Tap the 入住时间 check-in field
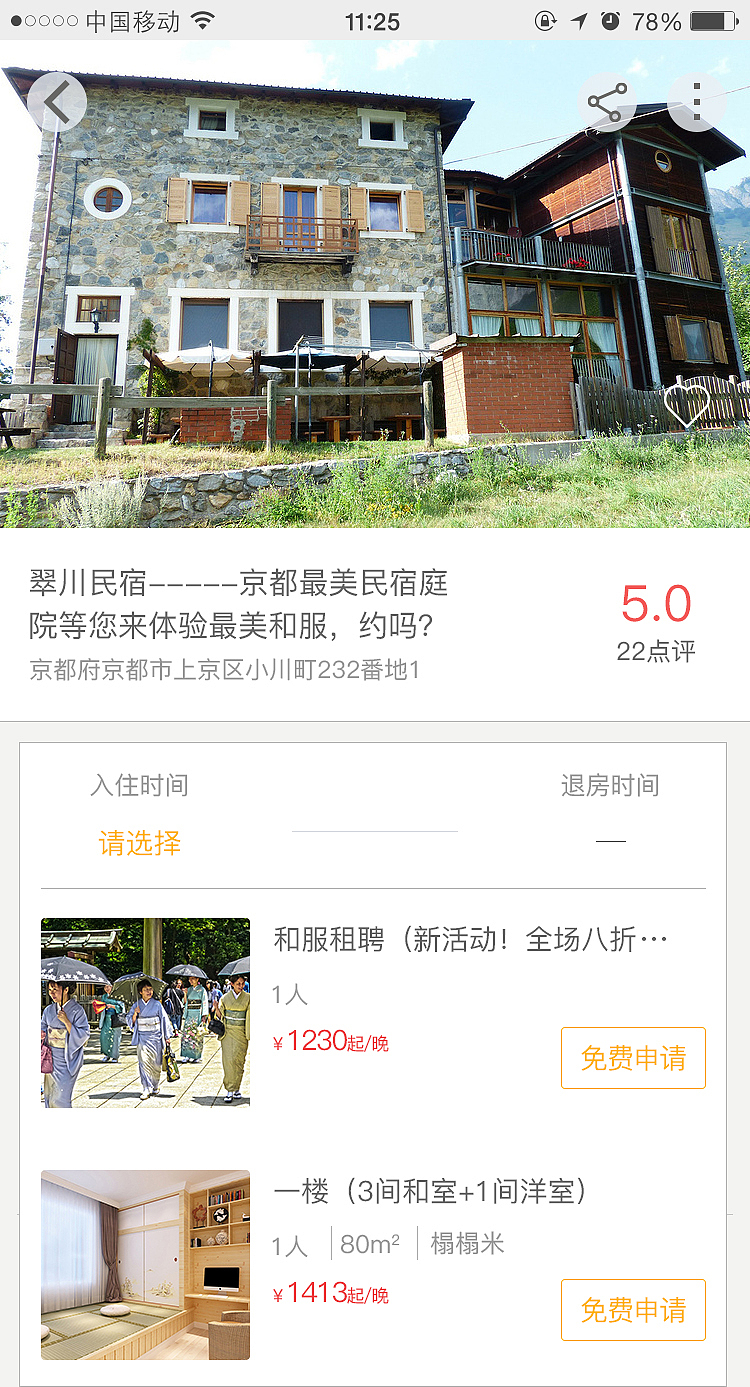 pos(137,786)
